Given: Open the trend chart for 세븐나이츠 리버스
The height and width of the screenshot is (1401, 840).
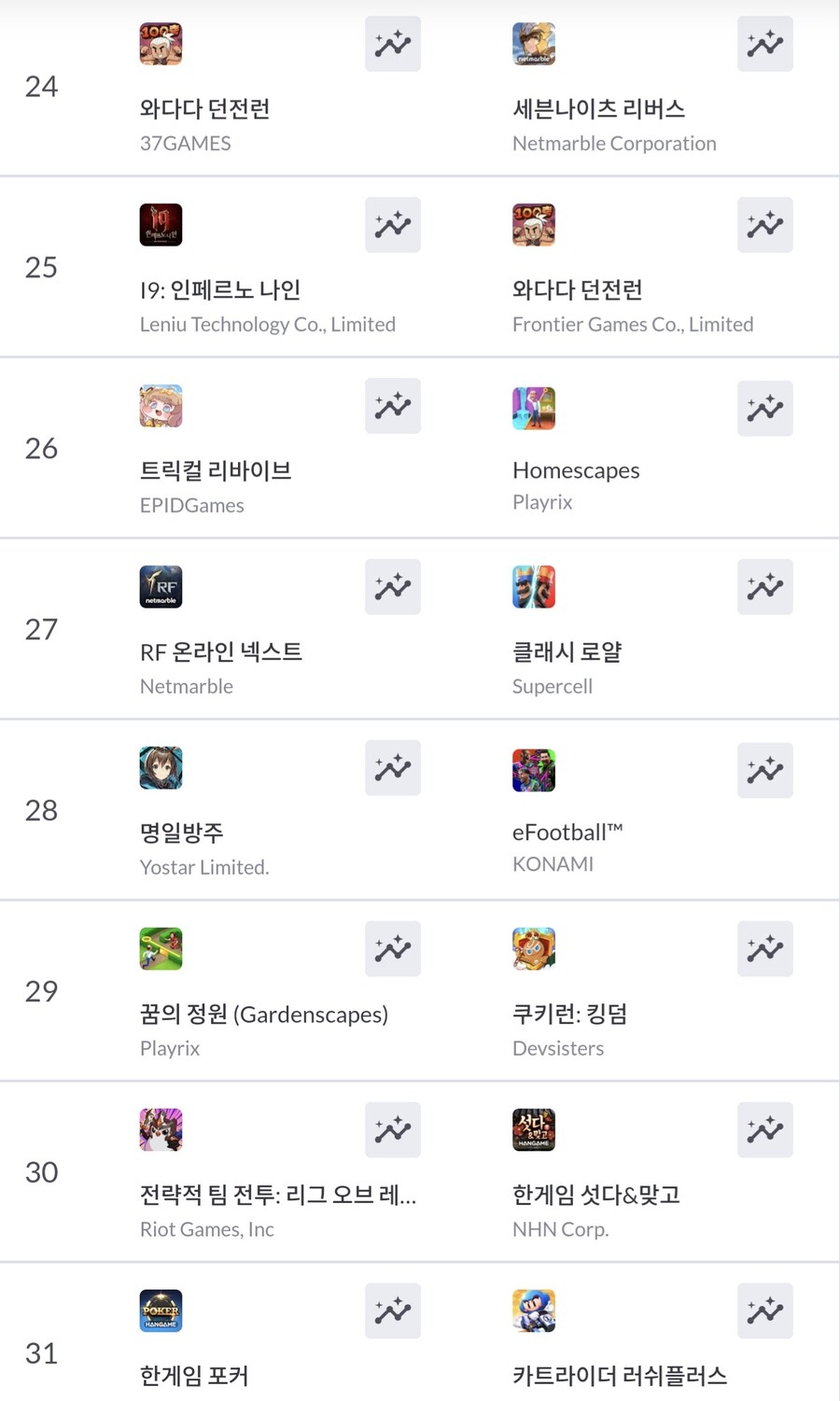Looking at the screenshot, I should click(x=764, y=44).
